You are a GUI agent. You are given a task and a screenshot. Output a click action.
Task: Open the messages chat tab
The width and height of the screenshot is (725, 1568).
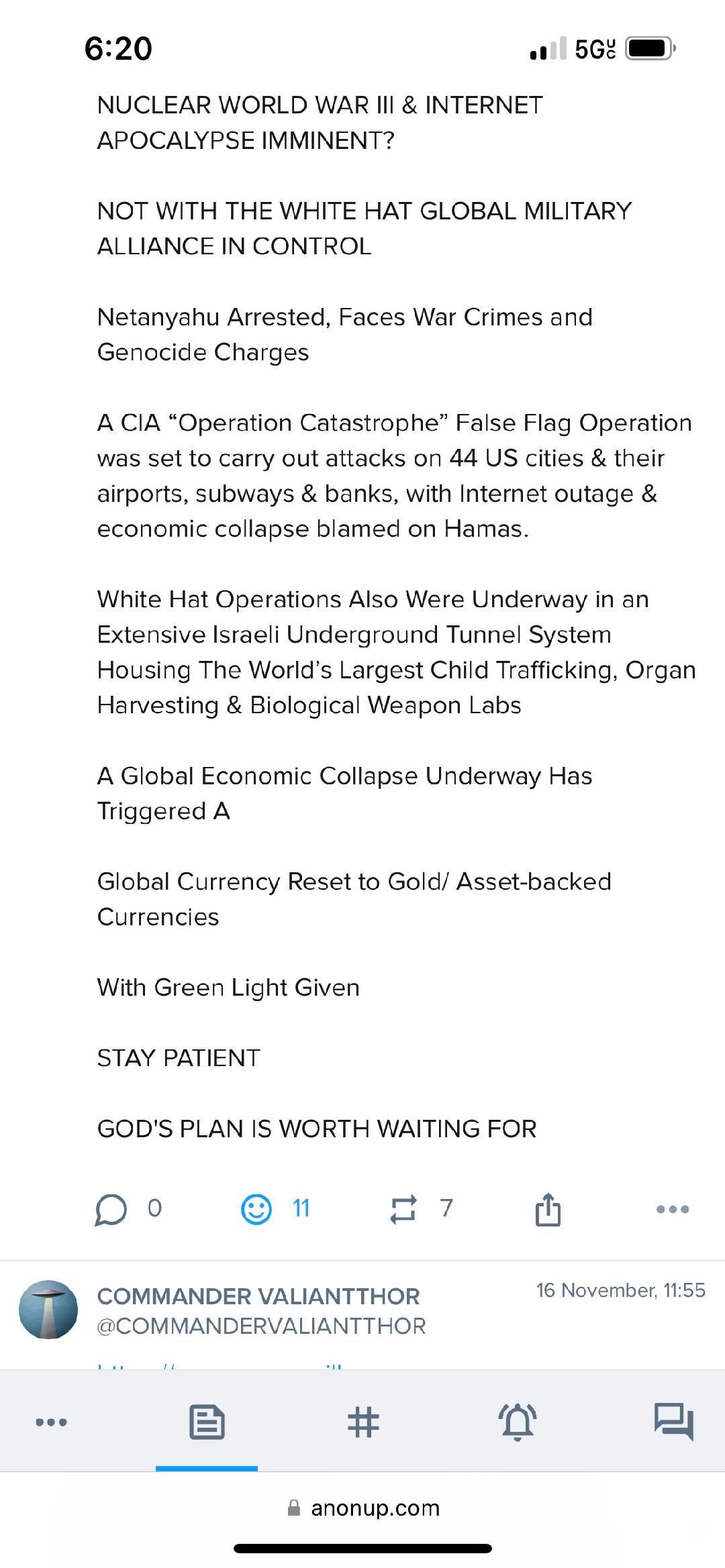[674, 1422]
